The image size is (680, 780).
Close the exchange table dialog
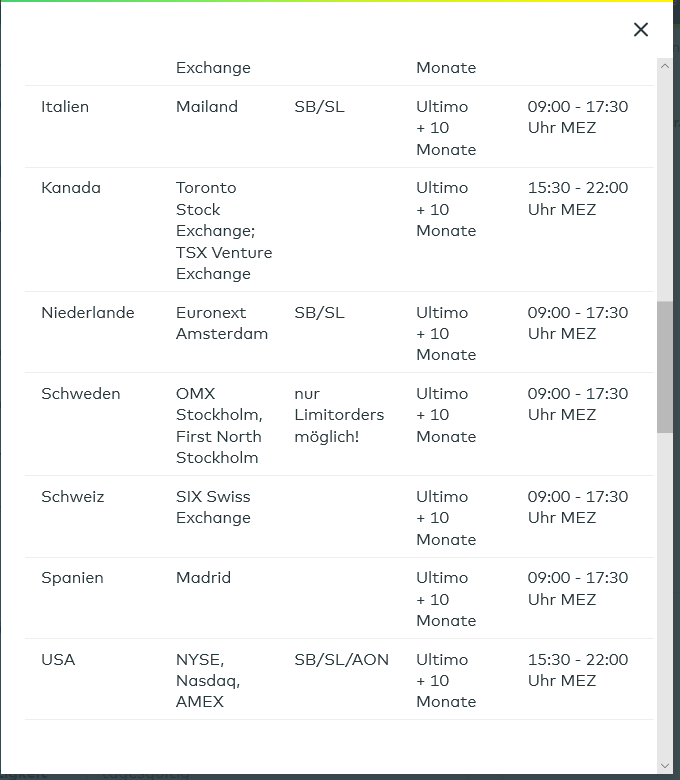tap(641, 30)
